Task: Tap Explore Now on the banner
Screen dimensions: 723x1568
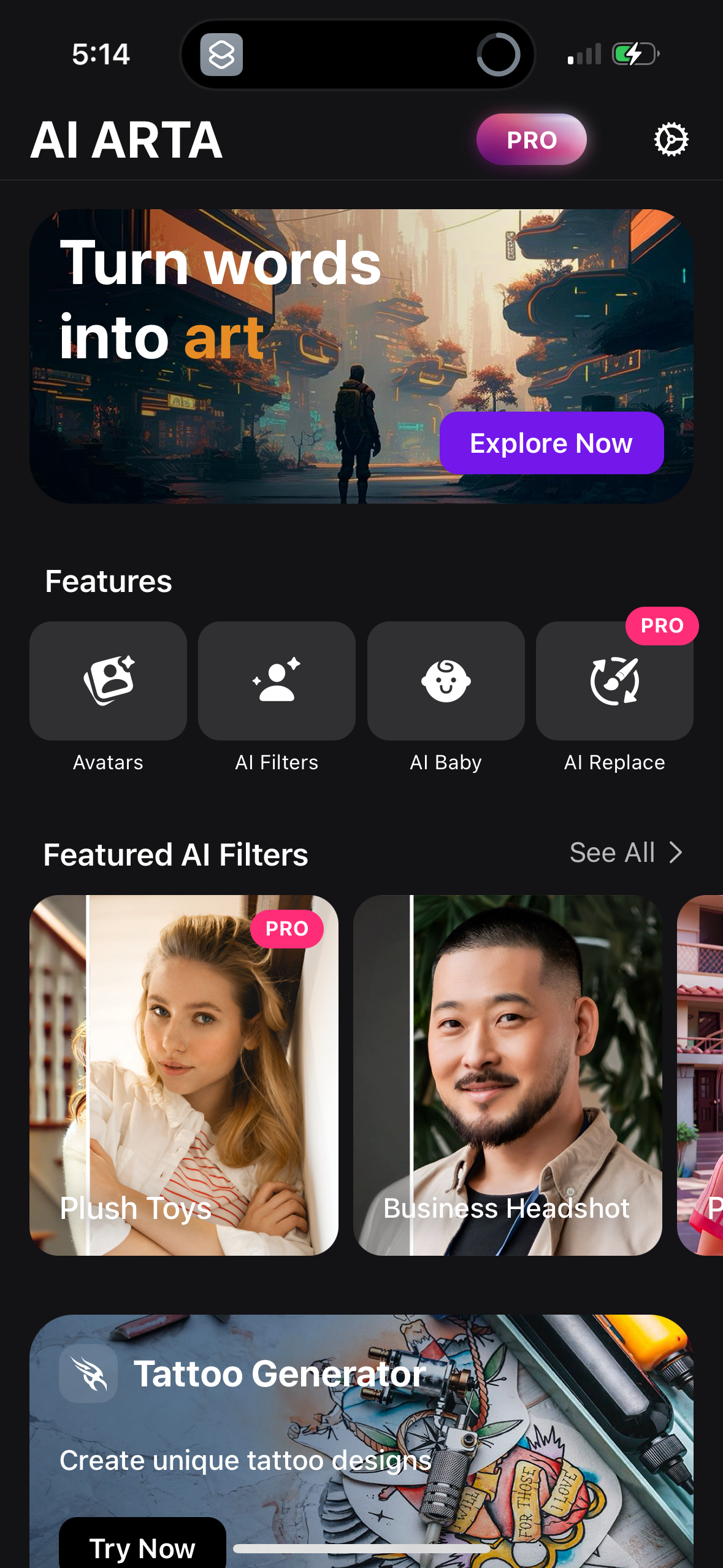Action: 551,443
